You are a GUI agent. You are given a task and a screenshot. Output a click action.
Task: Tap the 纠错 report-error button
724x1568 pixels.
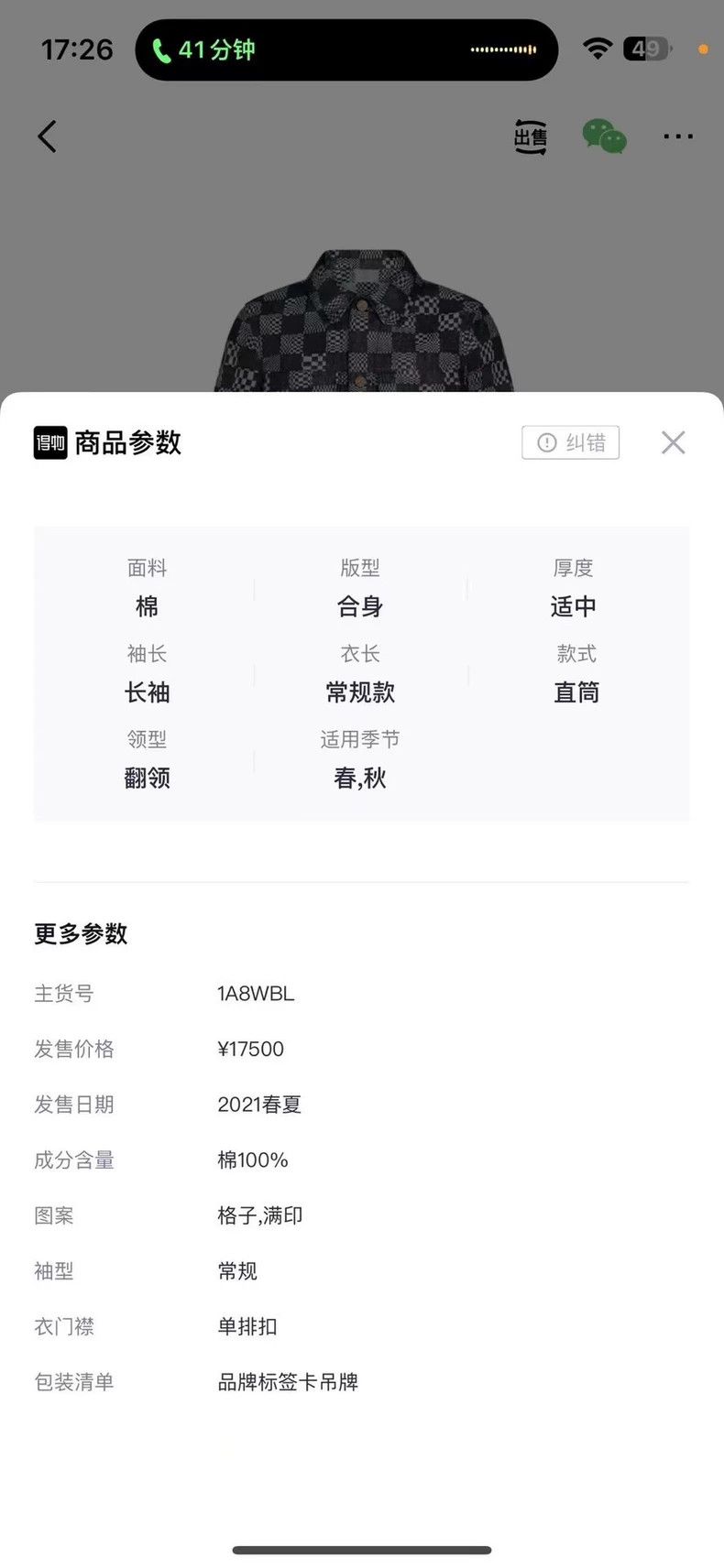(571, 442)
